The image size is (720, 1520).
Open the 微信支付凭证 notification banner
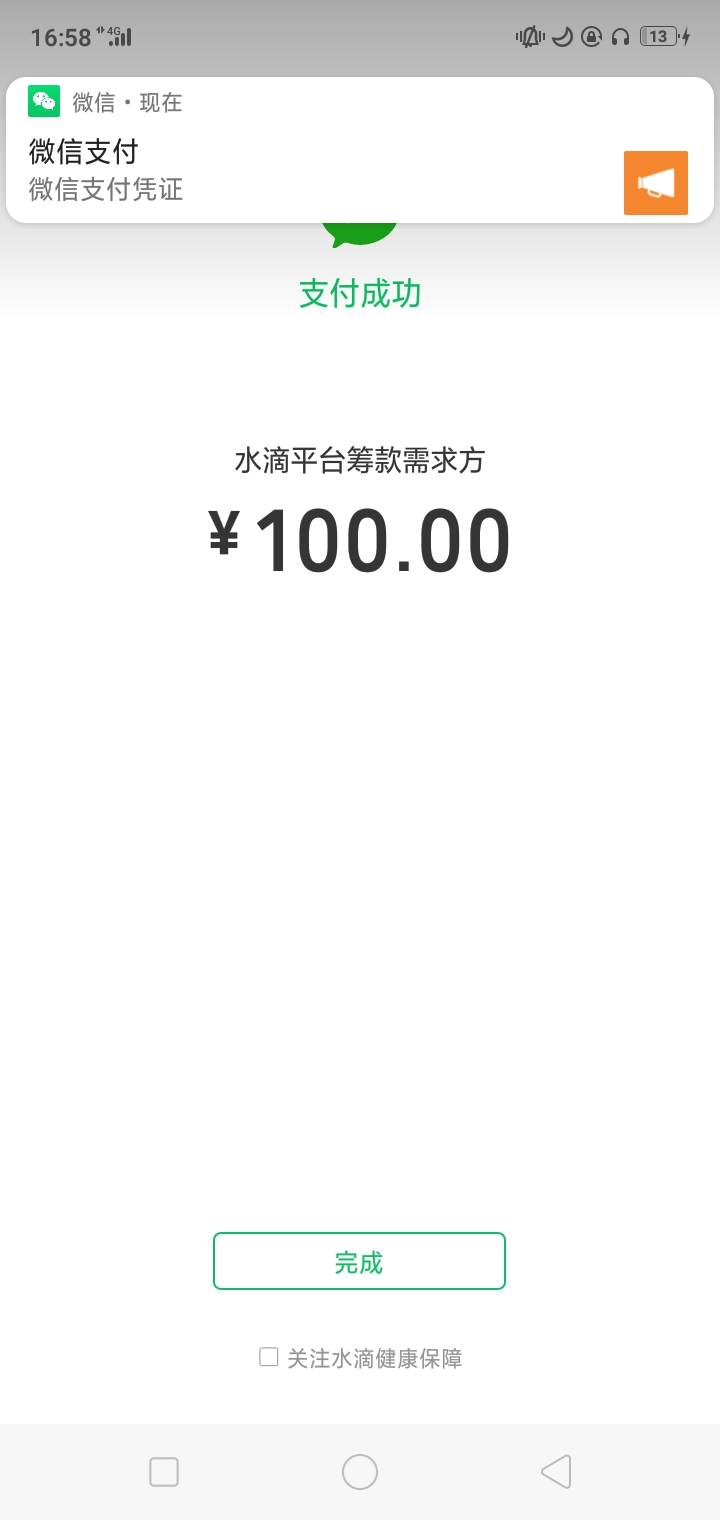pos(360,150)
